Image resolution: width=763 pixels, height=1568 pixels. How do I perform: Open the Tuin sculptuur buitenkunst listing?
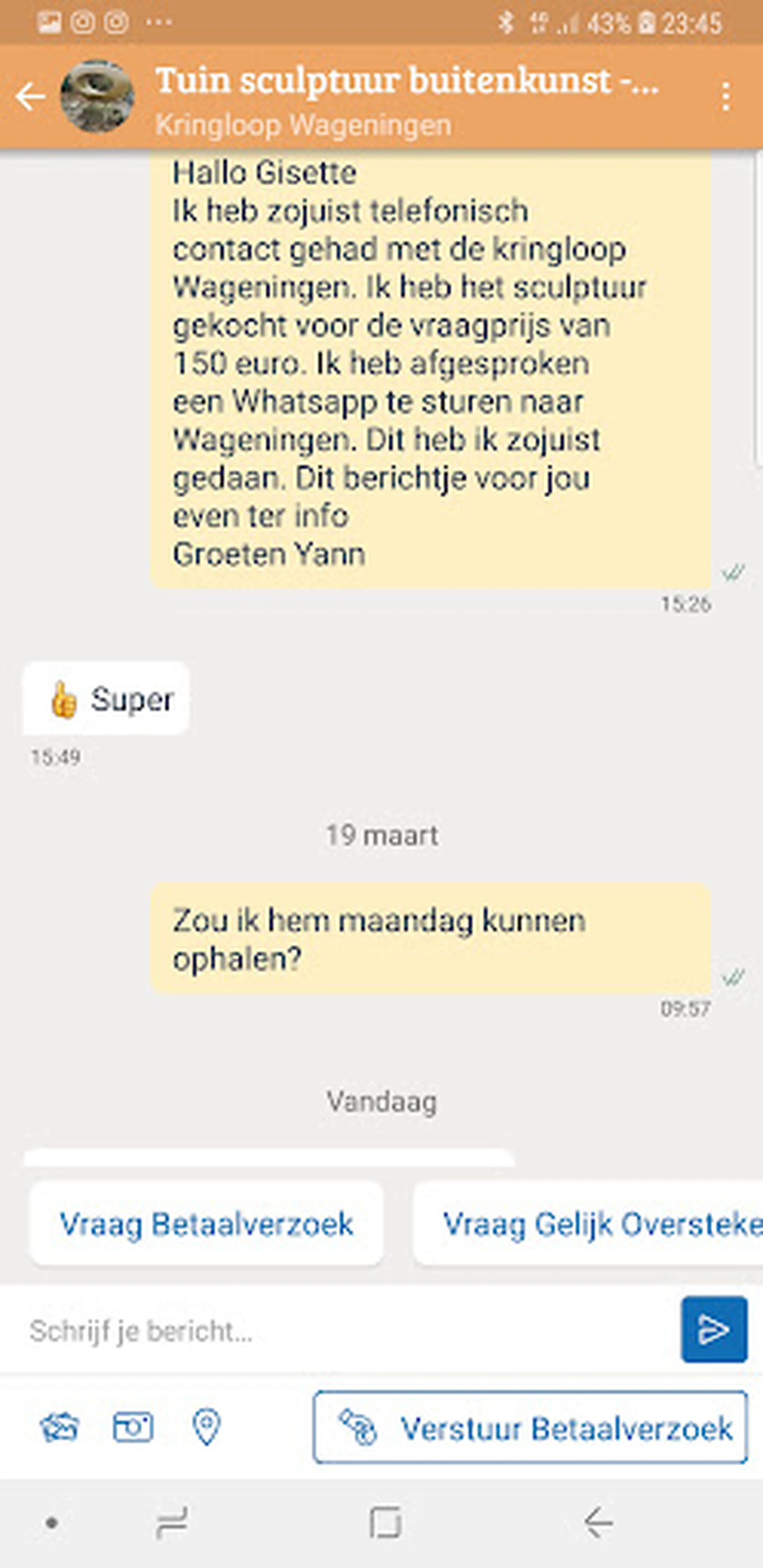406,81
